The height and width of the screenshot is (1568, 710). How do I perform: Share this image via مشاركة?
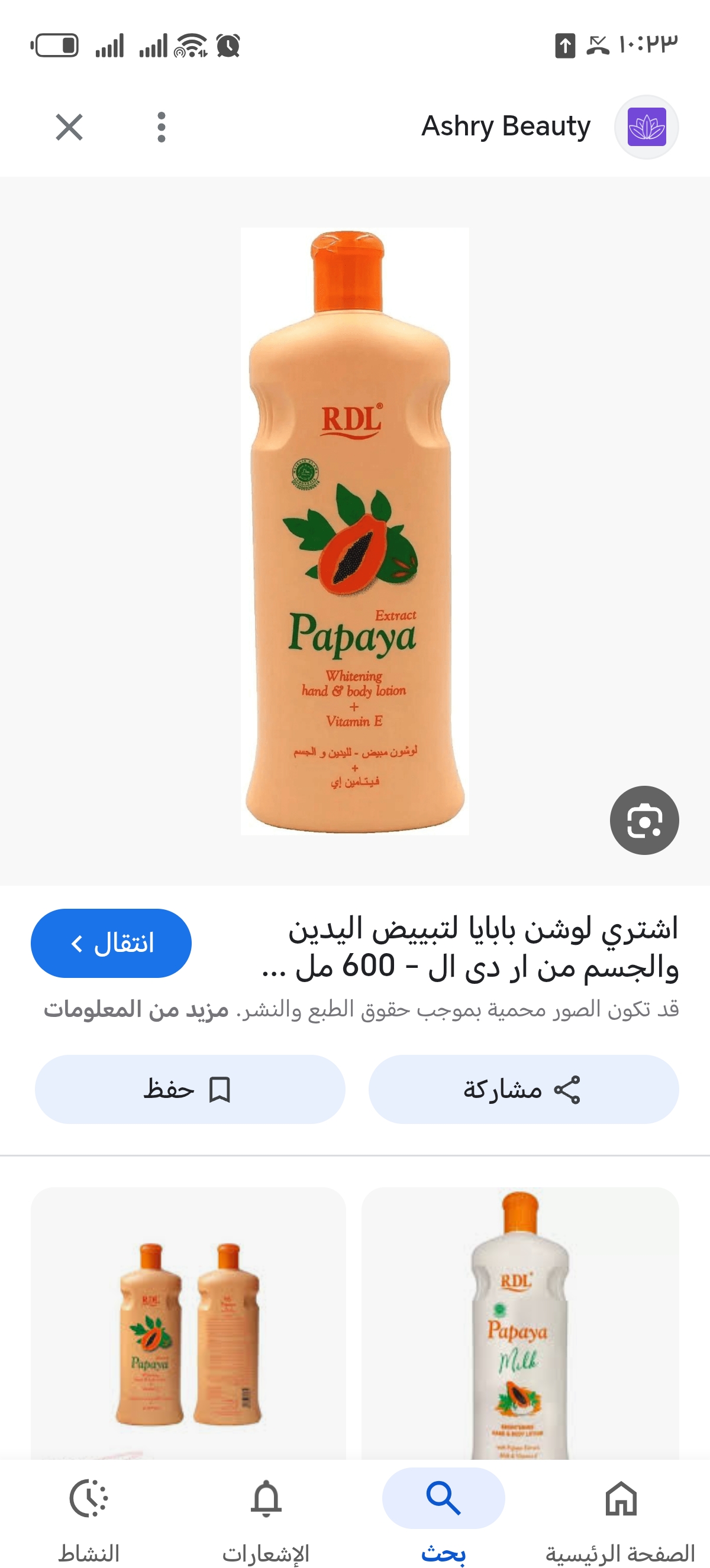523,1089
